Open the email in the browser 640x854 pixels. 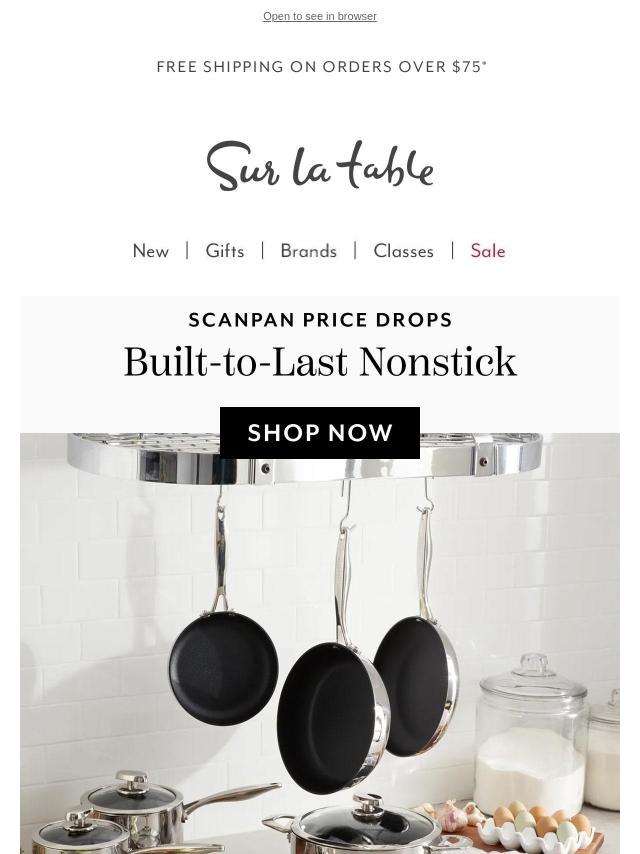coord(320,16)
